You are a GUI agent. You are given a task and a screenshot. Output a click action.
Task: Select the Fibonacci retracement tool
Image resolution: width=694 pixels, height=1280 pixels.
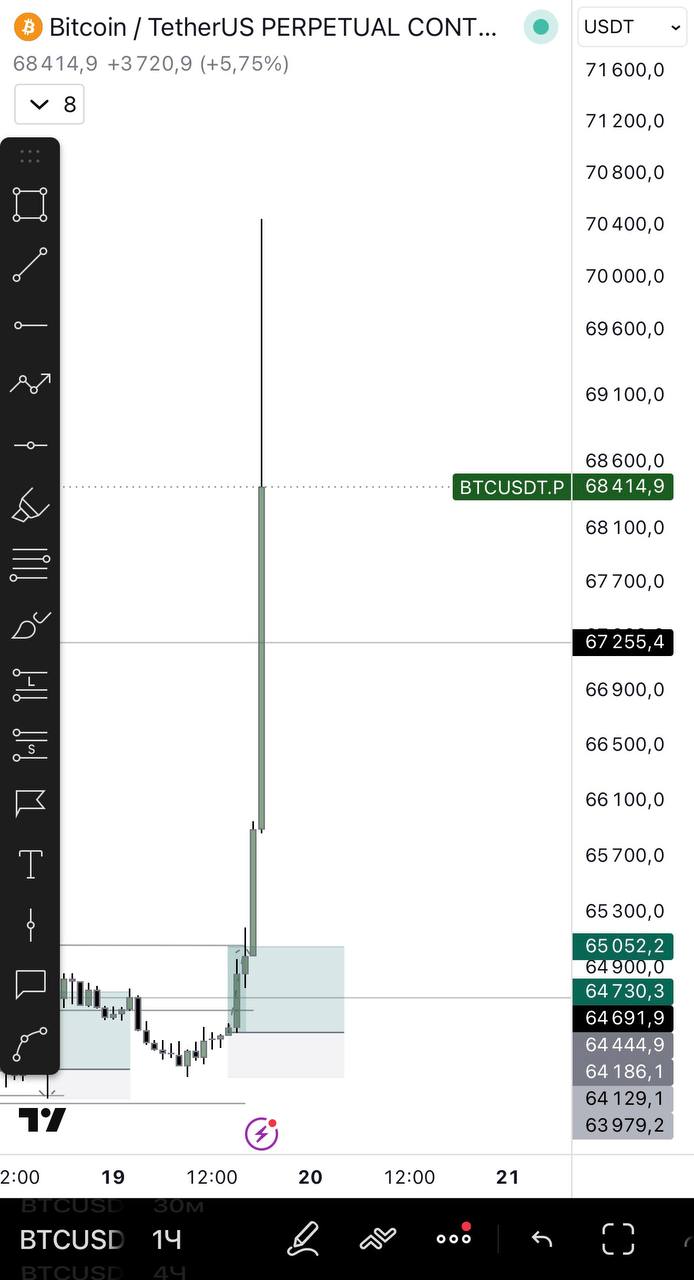coord(30,565)
